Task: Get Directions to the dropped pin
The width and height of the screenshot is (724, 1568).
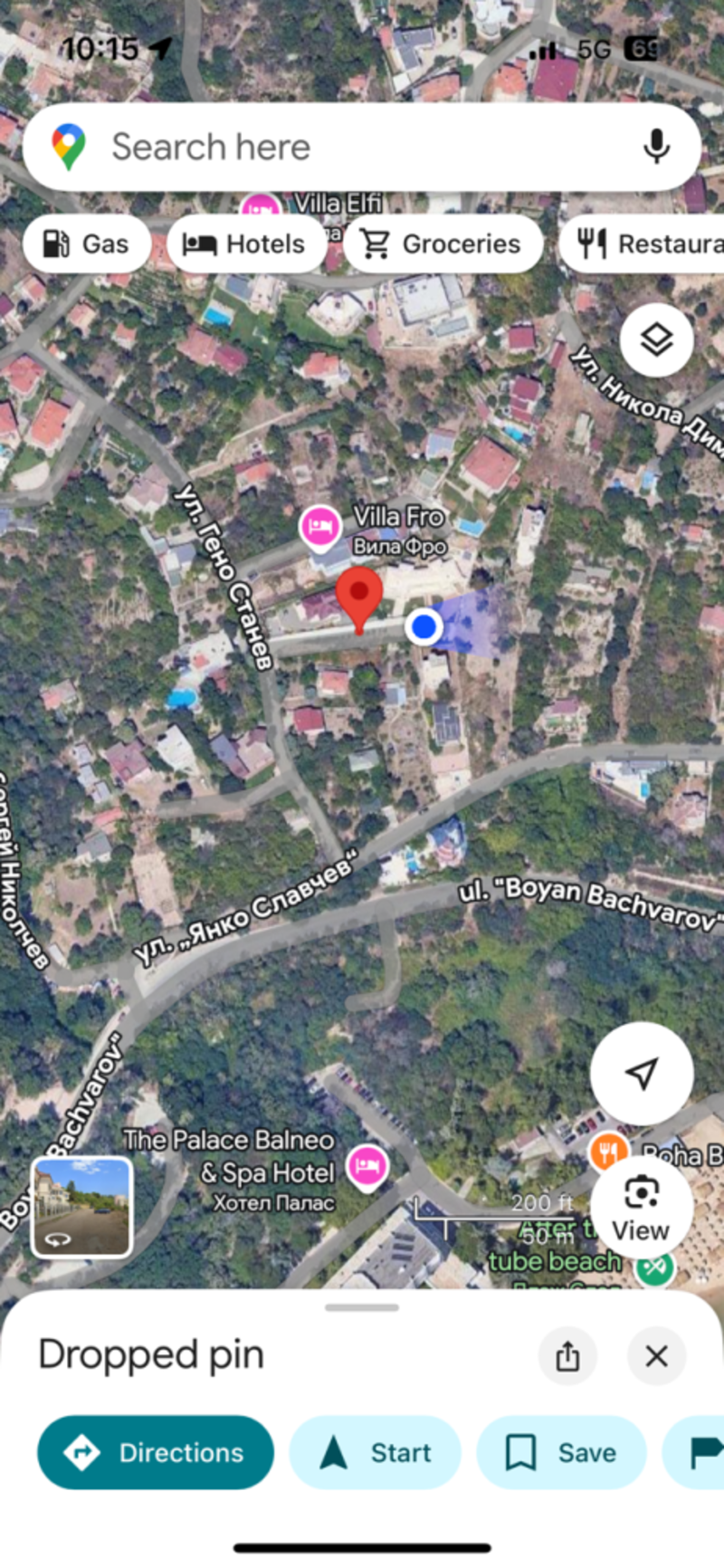Action: tap(156, 1453)
